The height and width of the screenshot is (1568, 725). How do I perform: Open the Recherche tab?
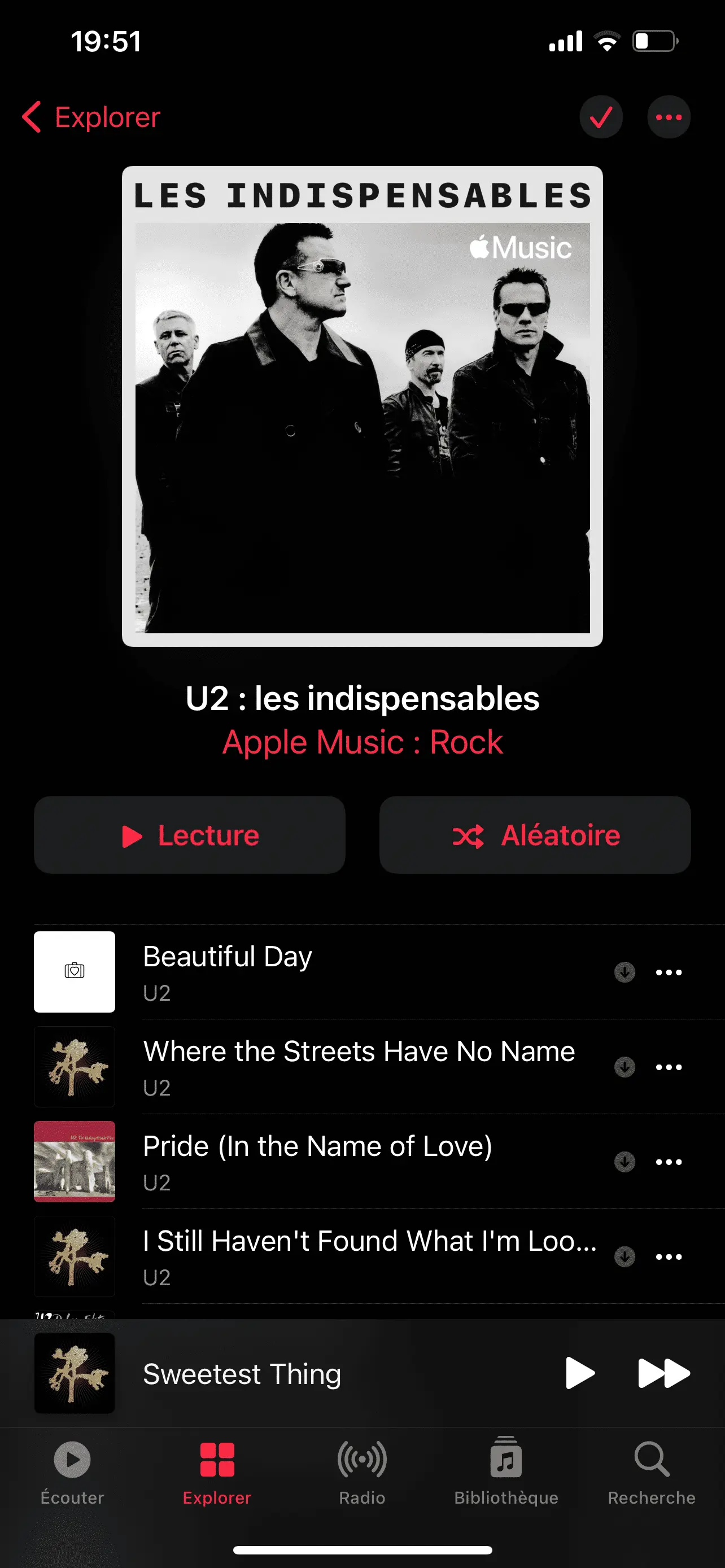point(652,1470)
